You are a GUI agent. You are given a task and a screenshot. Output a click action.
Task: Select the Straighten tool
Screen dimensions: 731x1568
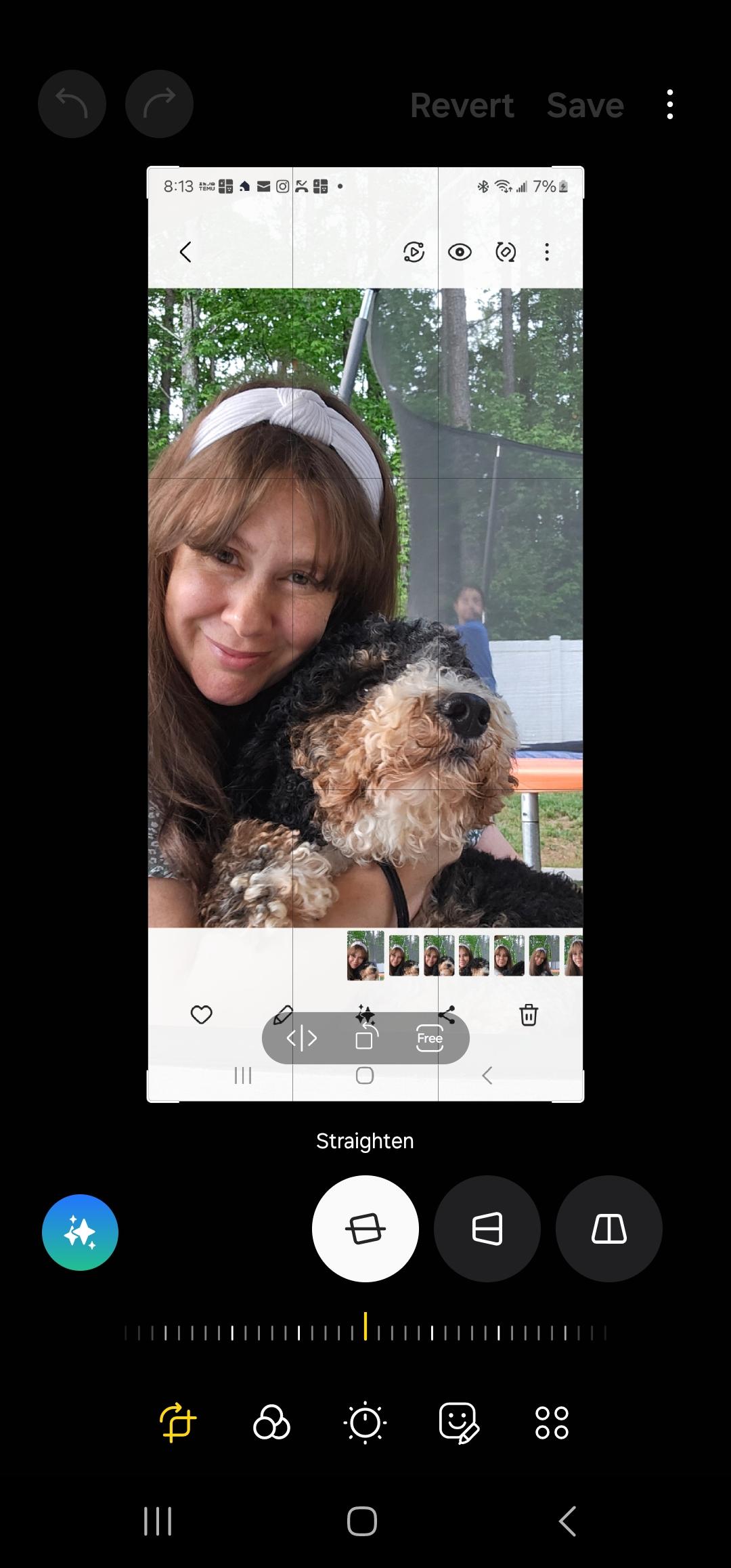pos(365,1228)
